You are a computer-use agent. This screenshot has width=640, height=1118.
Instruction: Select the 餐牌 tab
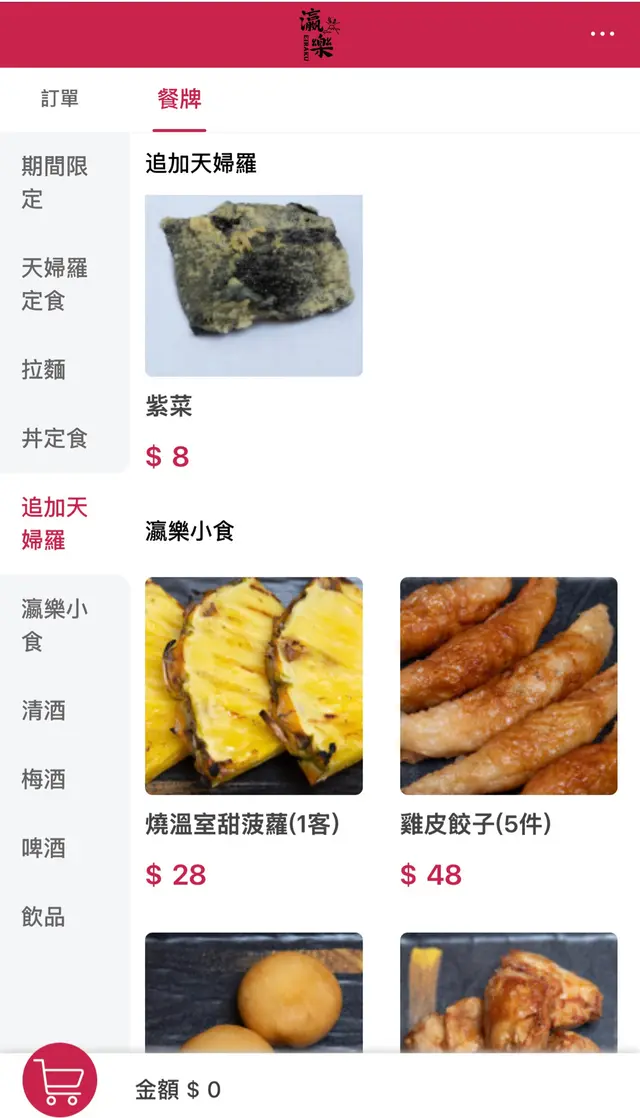180,99
